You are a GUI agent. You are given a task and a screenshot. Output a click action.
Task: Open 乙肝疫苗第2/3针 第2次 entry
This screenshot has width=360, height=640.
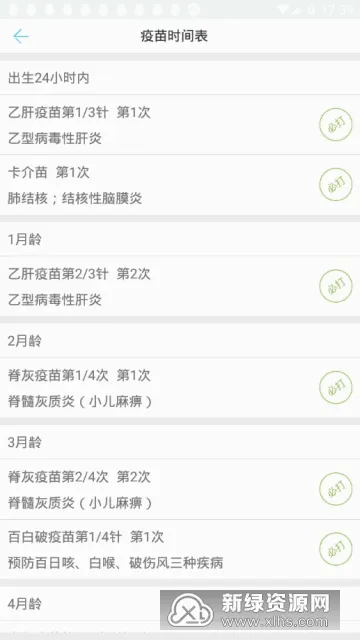[x=180, y=286]
